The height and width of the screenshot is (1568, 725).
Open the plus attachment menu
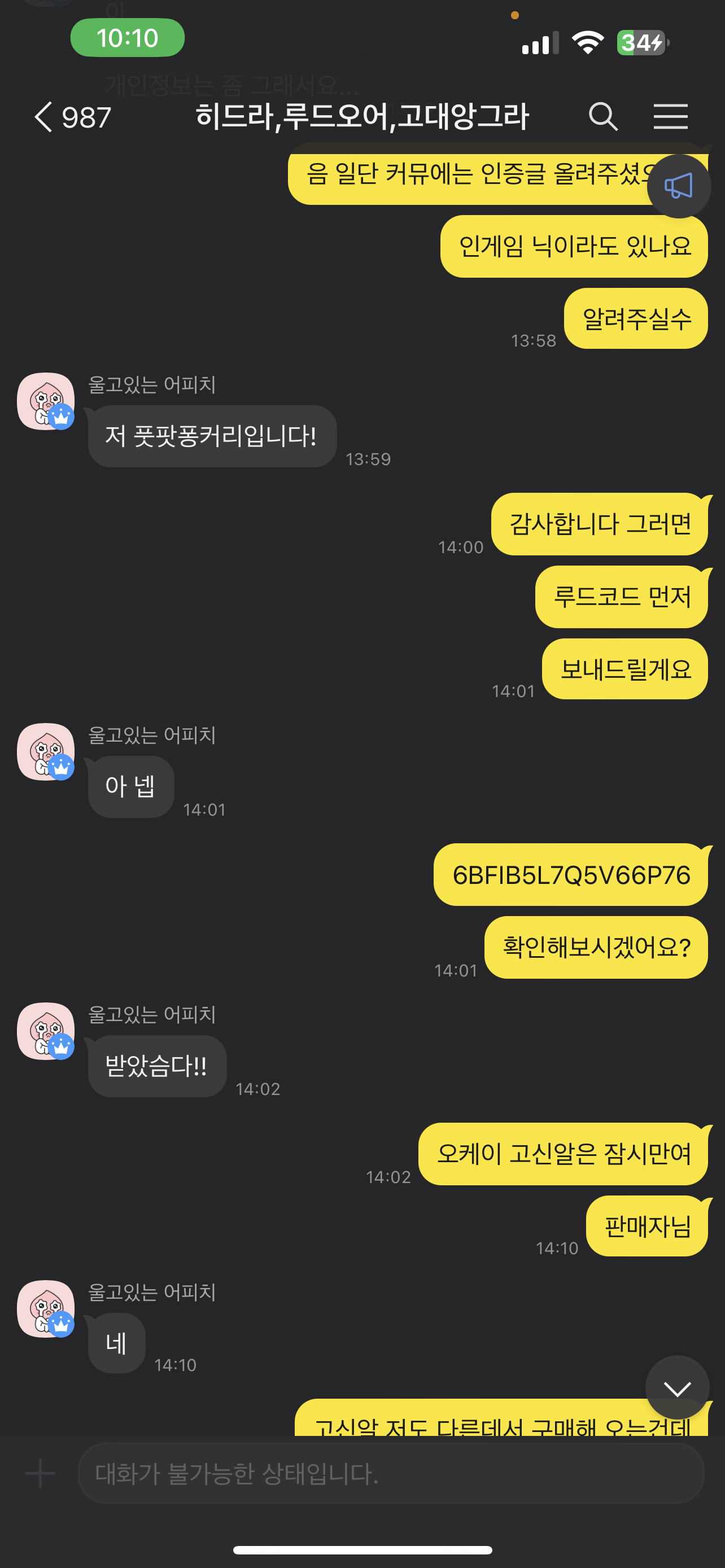point(40,1474)
